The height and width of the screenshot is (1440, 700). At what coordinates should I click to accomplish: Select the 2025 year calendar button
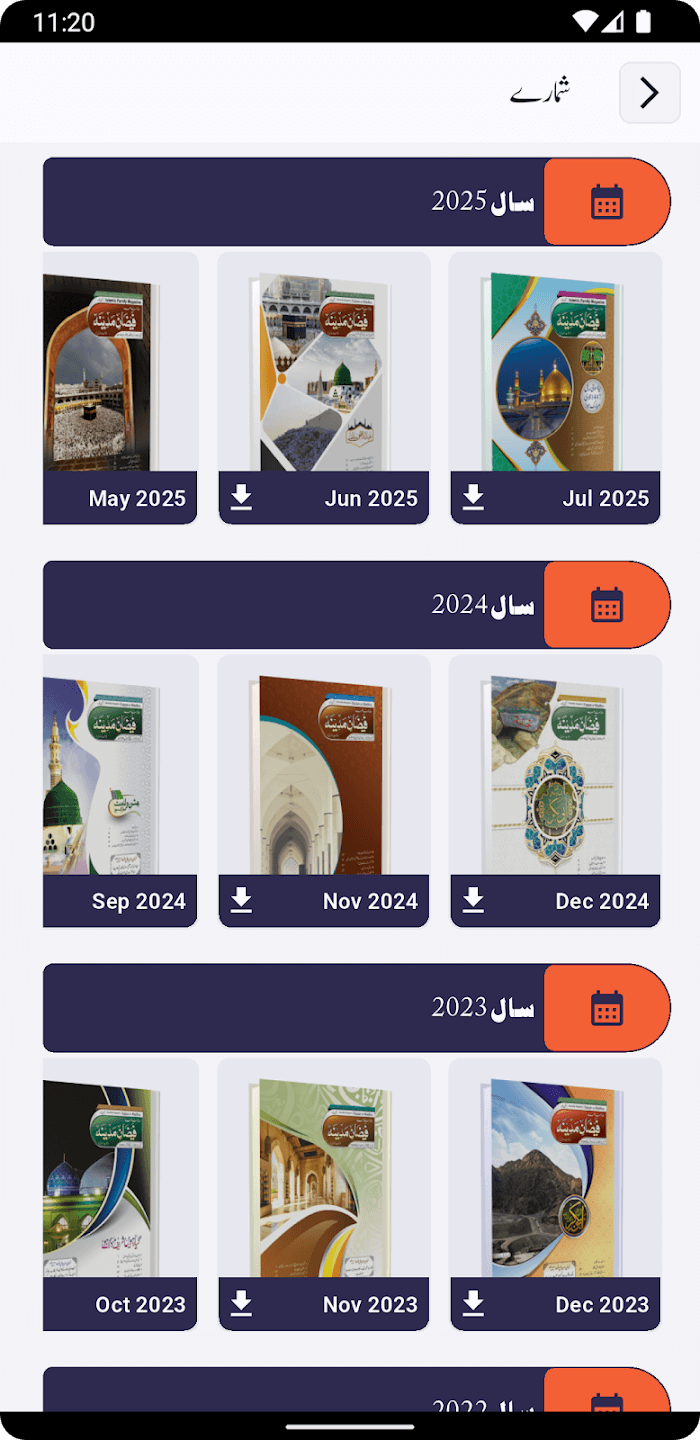pos(606,202)
